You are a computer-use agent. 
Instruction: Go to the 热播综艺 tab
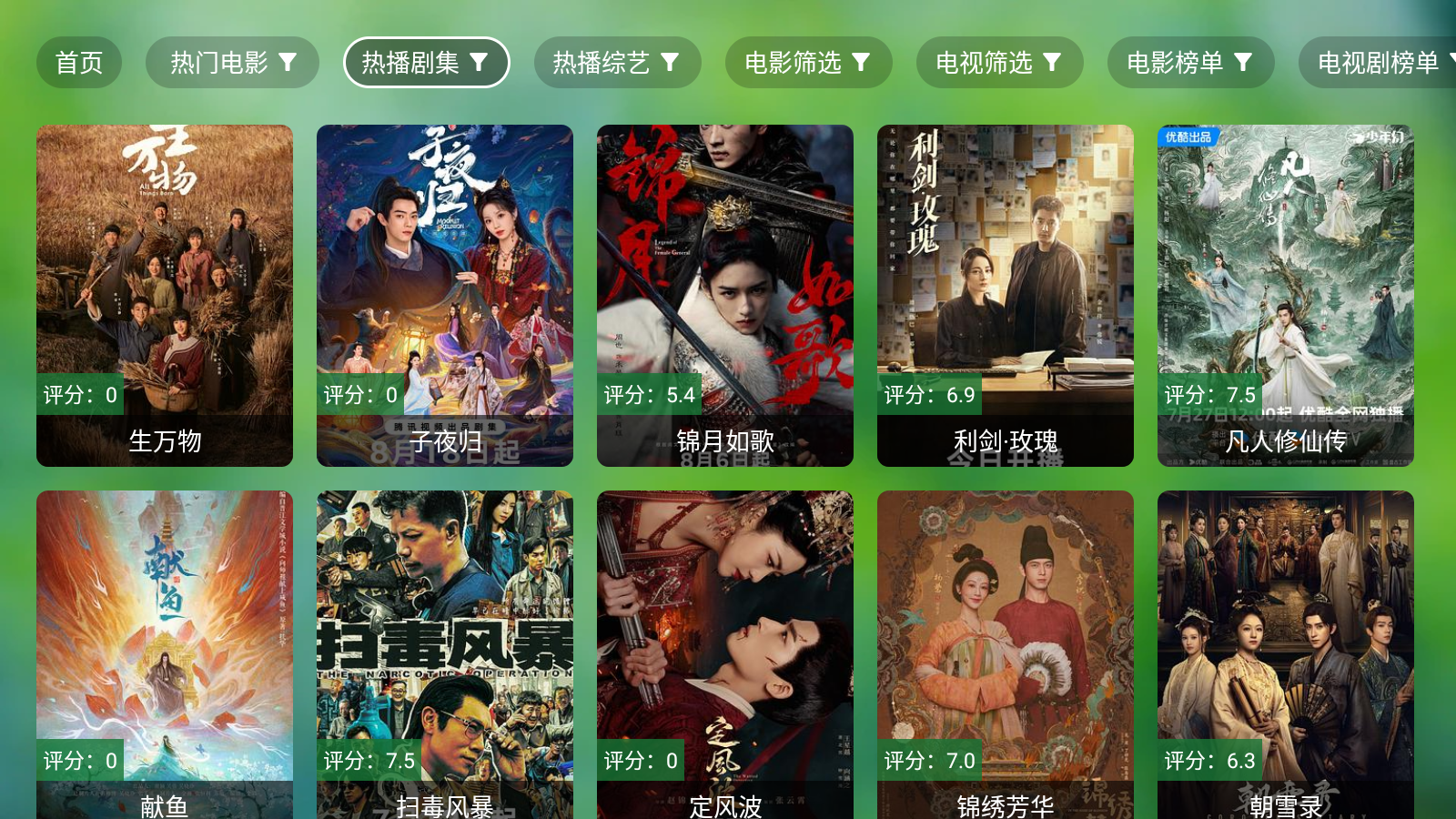click(x=617, y=63)
